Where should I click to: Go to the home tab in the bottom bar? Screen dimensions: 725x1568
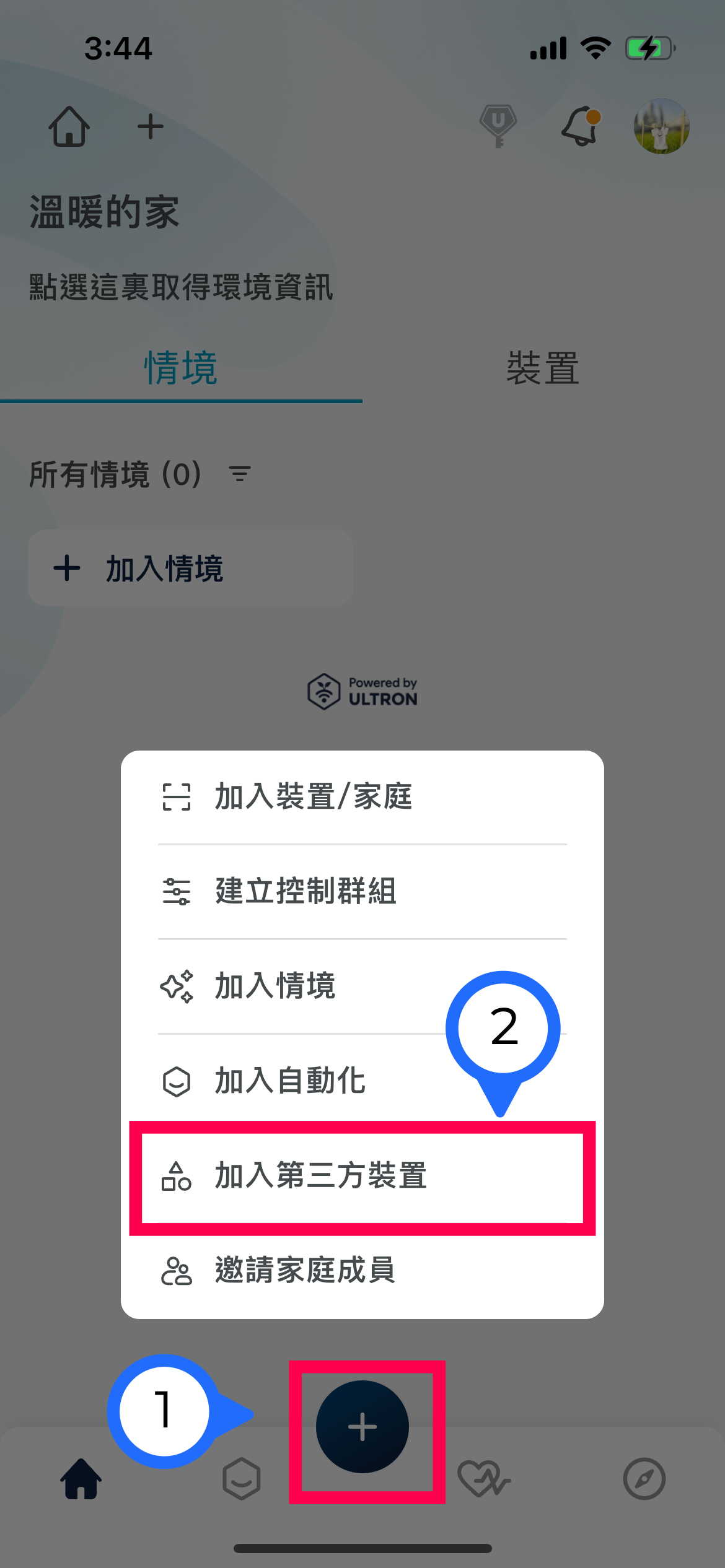tap(81, 1479)
